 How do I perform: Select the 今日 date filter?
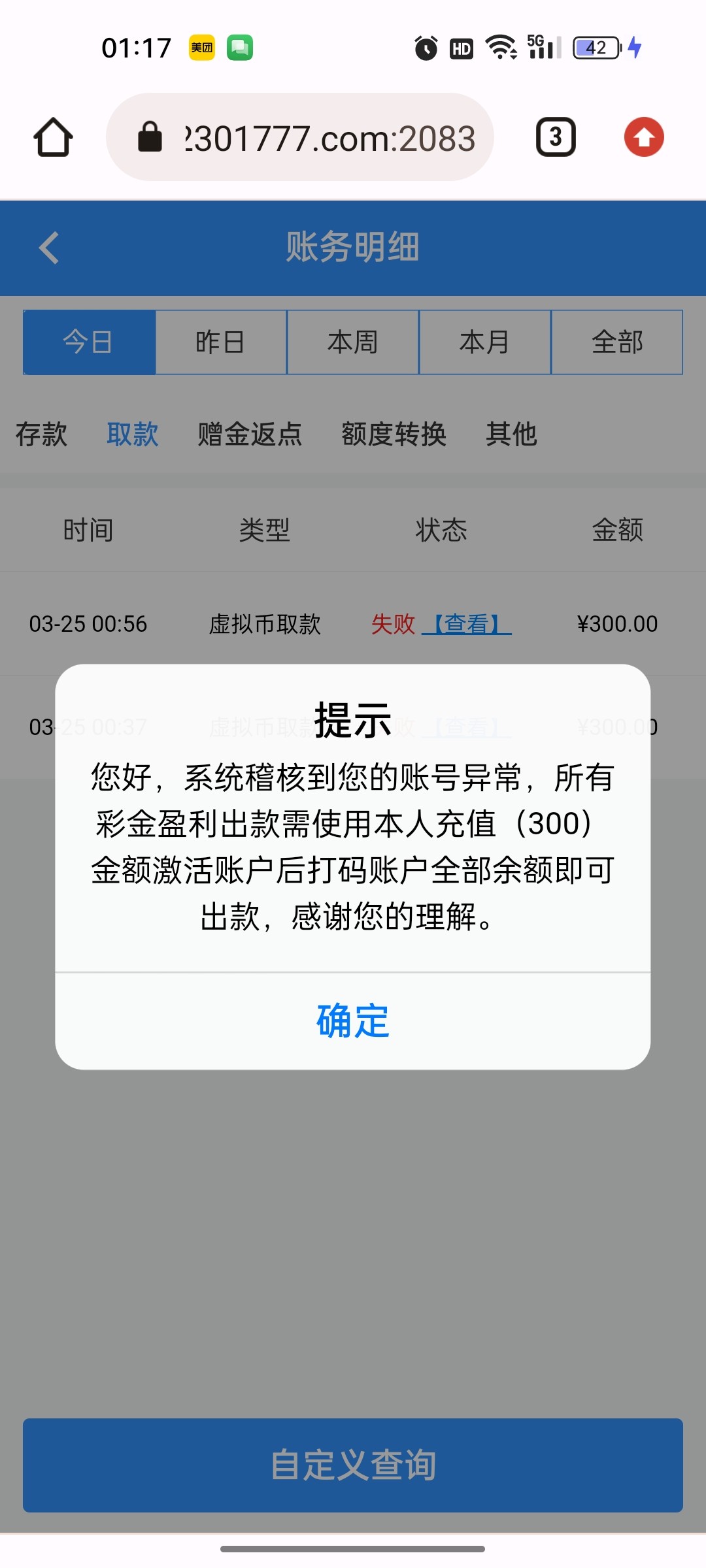(x=89, y=342)
